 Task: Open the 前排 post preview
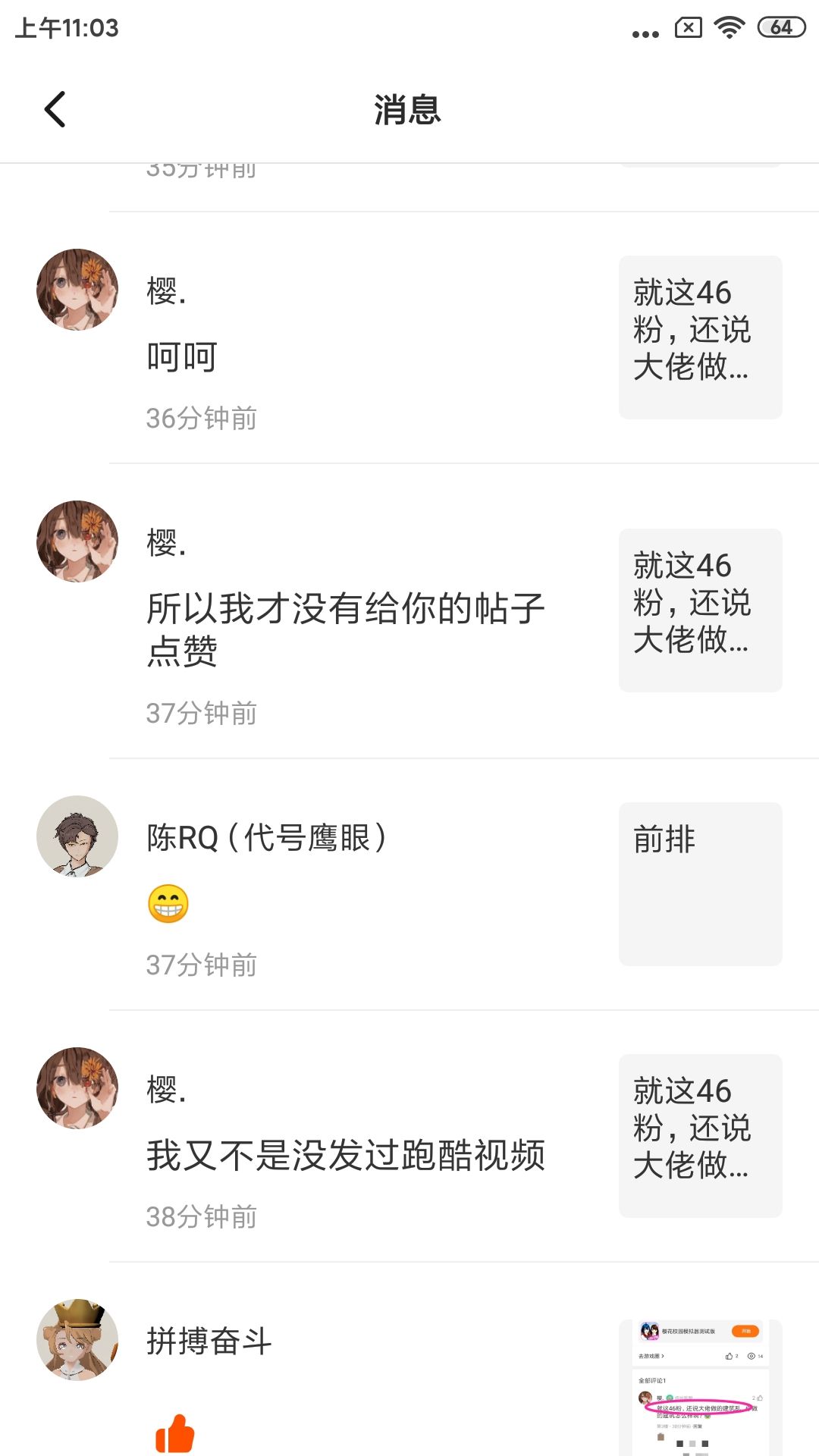click(x=700, y=883)
